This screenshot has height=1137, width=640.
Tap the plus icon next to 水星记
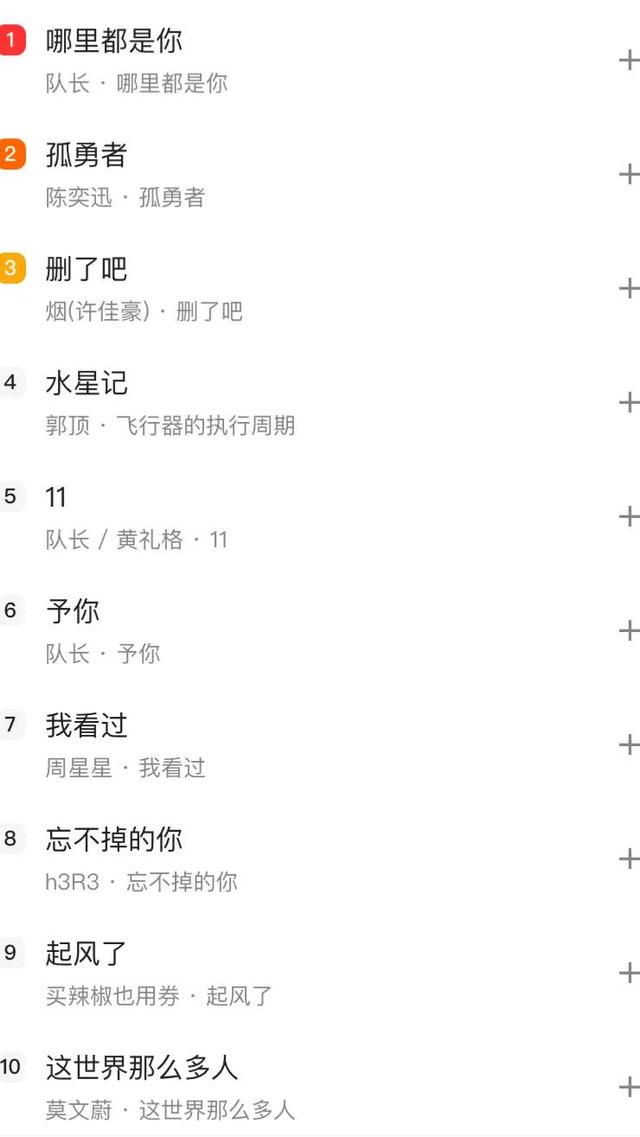click(628, 402)
